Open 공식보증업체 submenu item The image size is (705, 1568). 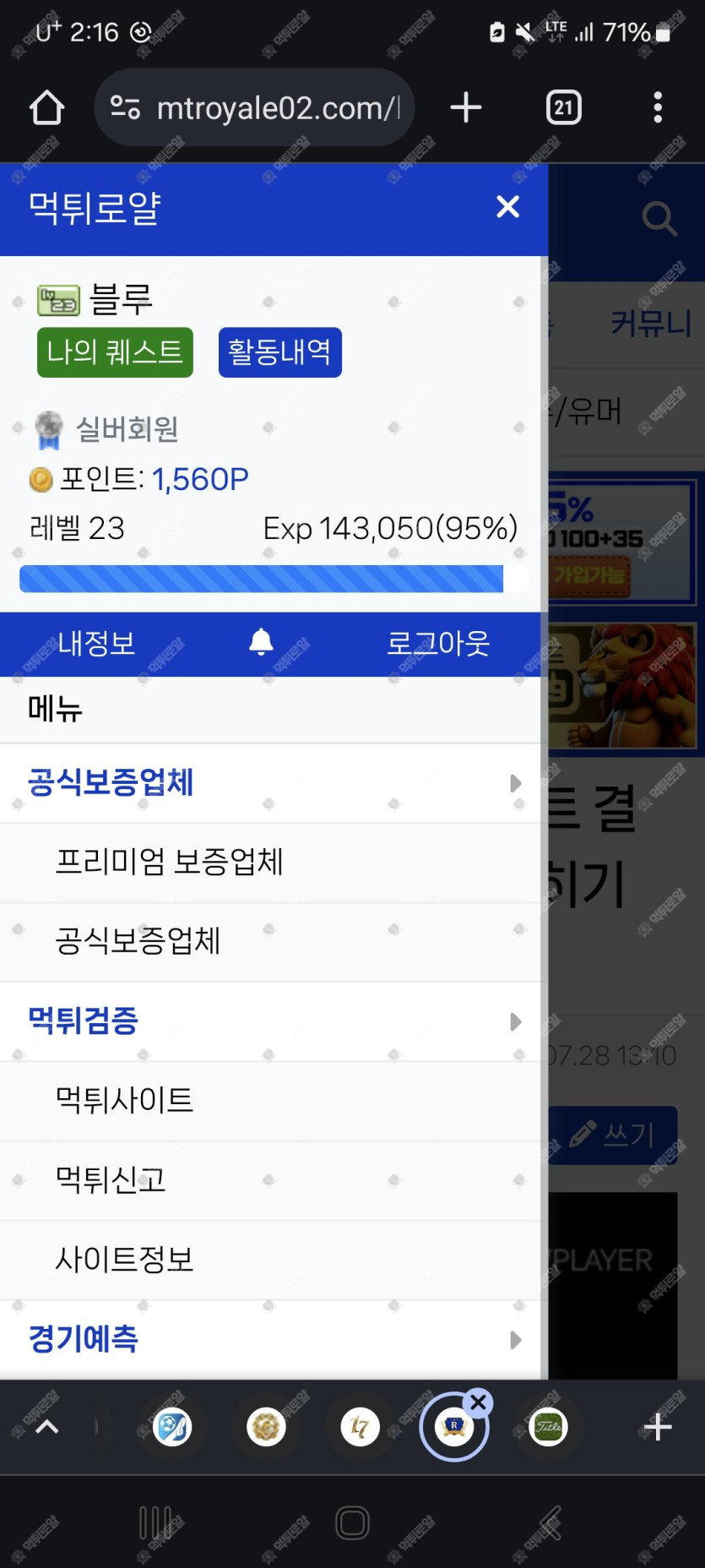point(138,941)
